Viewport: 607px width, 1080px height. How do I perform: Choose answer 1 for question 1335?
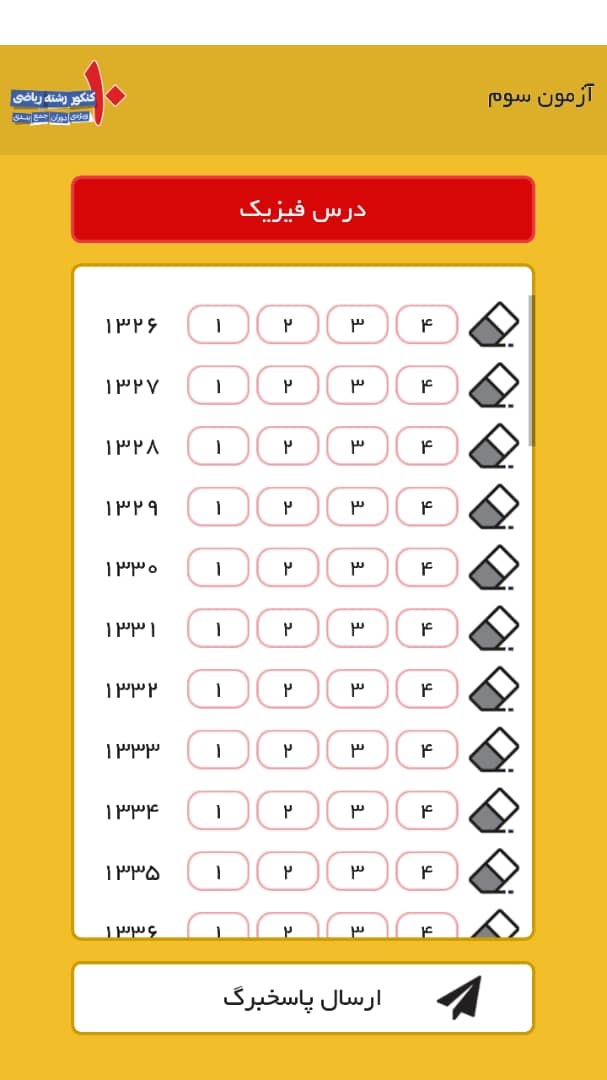[x=217, y=873]
